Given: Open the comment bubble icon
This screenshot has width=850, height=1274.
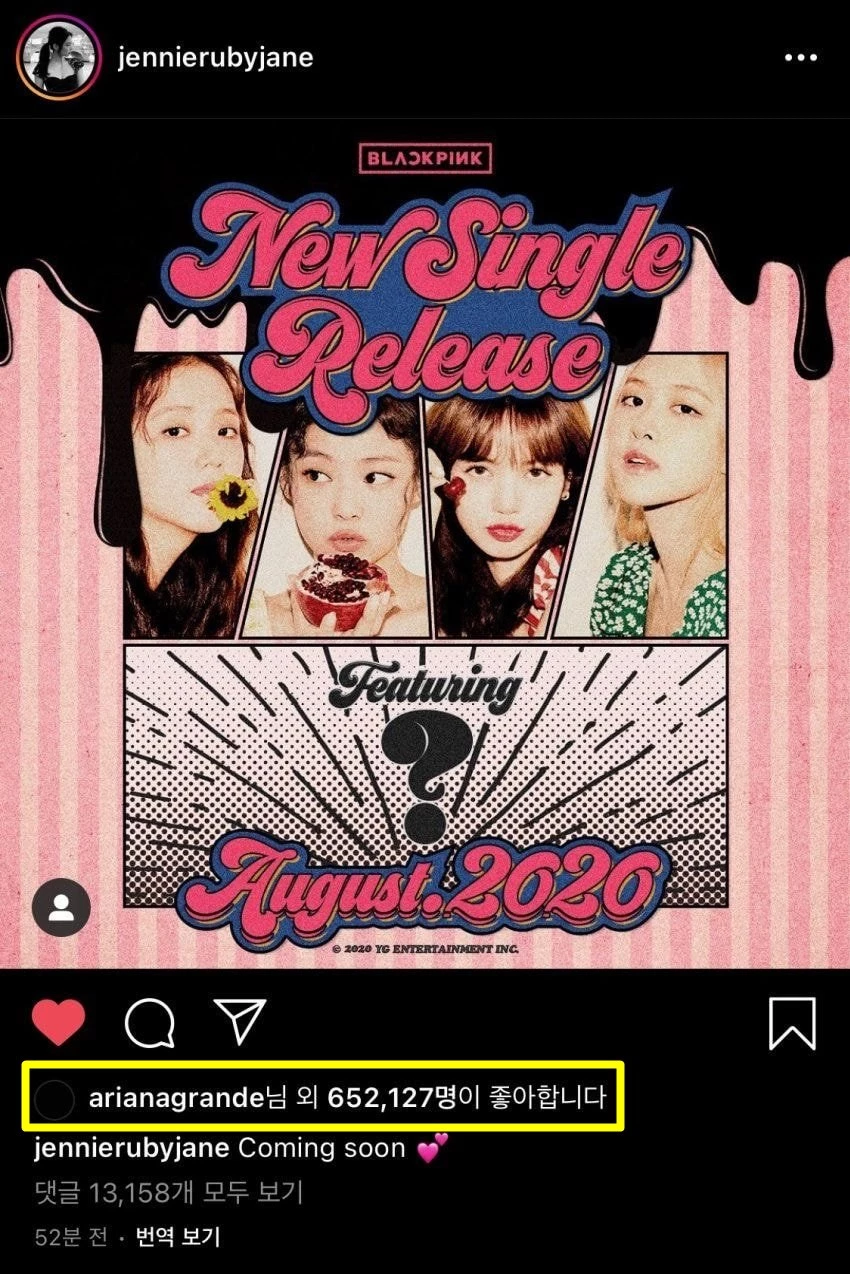Looking at the screenshot, I should [150, 1022].
